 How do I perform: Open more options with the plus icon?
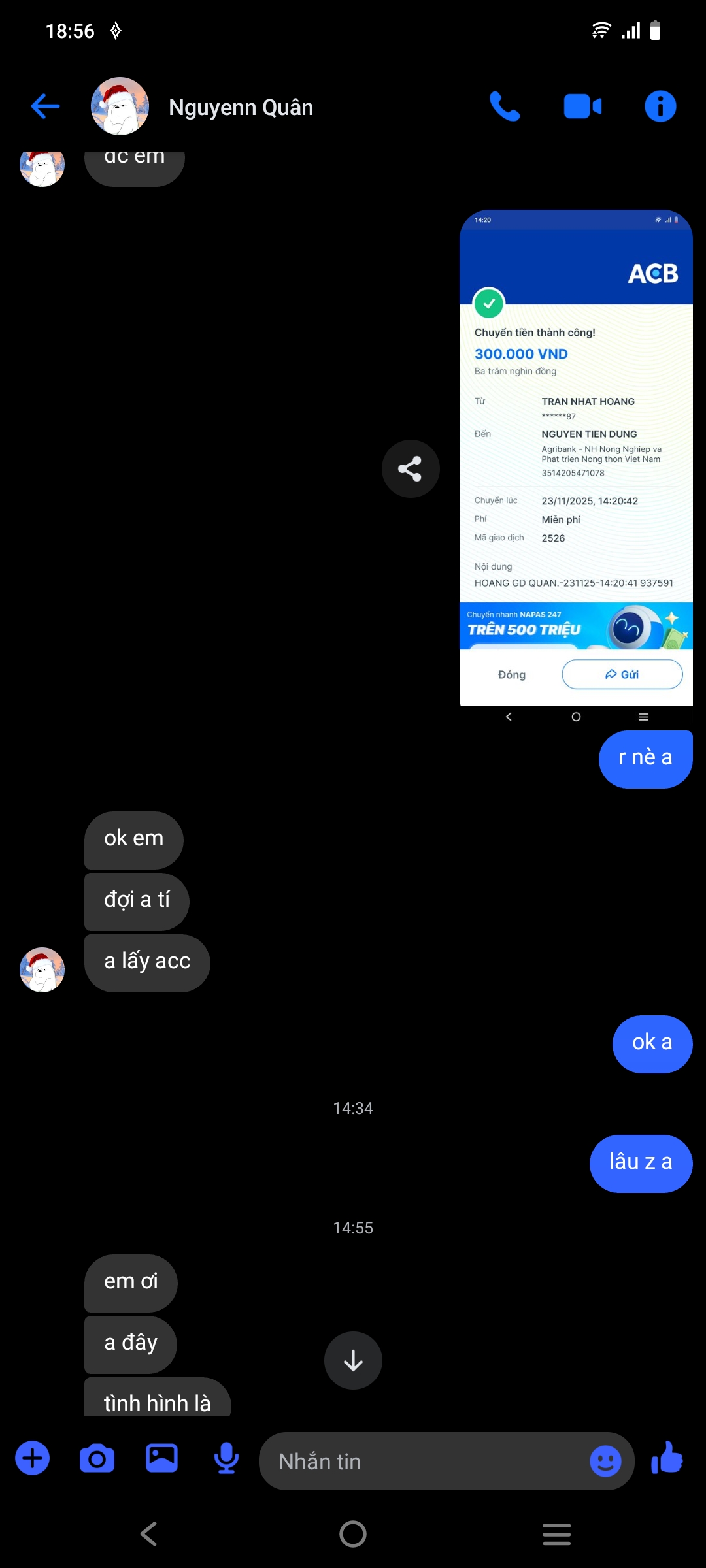[33, 1458]
